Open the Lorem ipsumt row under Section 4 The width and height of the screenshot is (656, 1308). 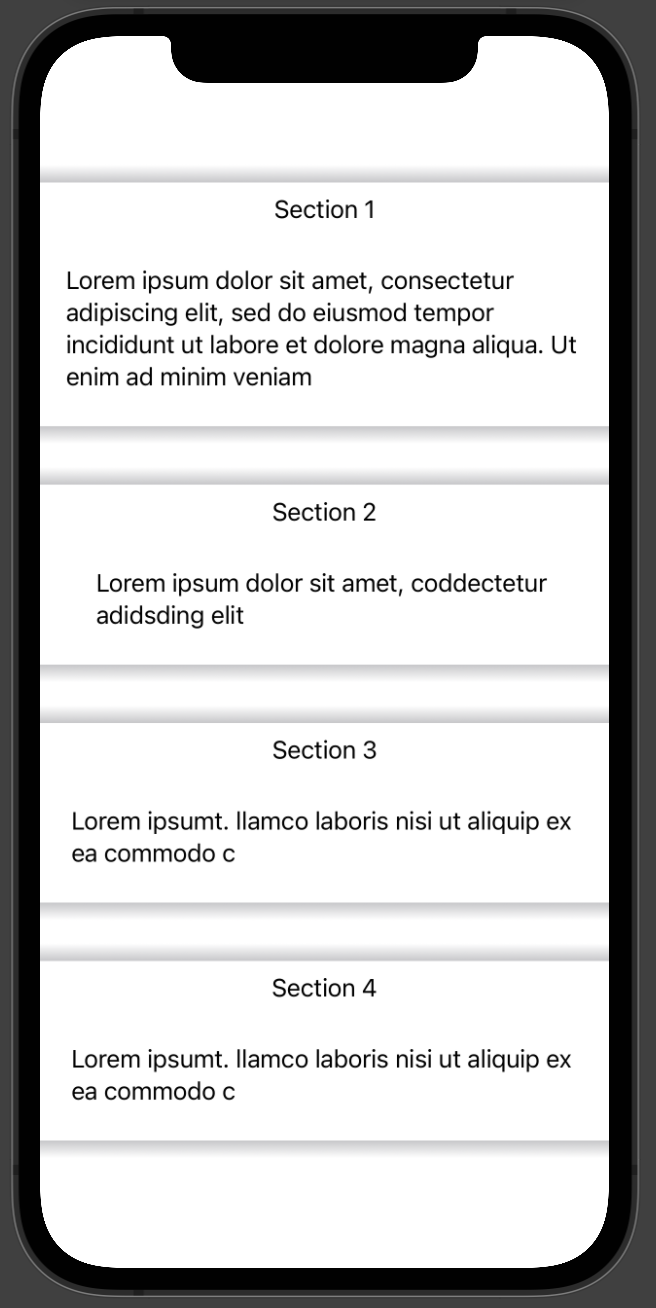324,1075
